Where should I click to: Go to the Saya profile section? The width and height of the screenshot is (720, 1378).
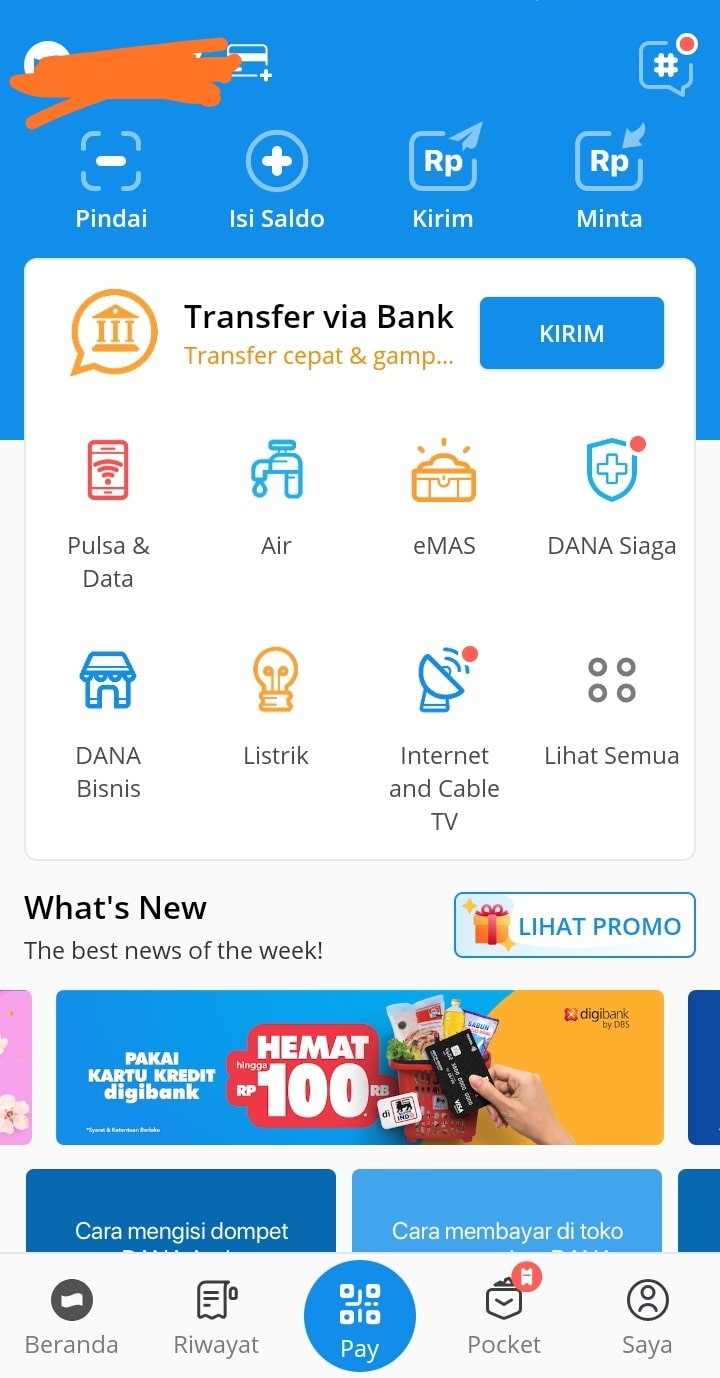[x=647, y=1315]
